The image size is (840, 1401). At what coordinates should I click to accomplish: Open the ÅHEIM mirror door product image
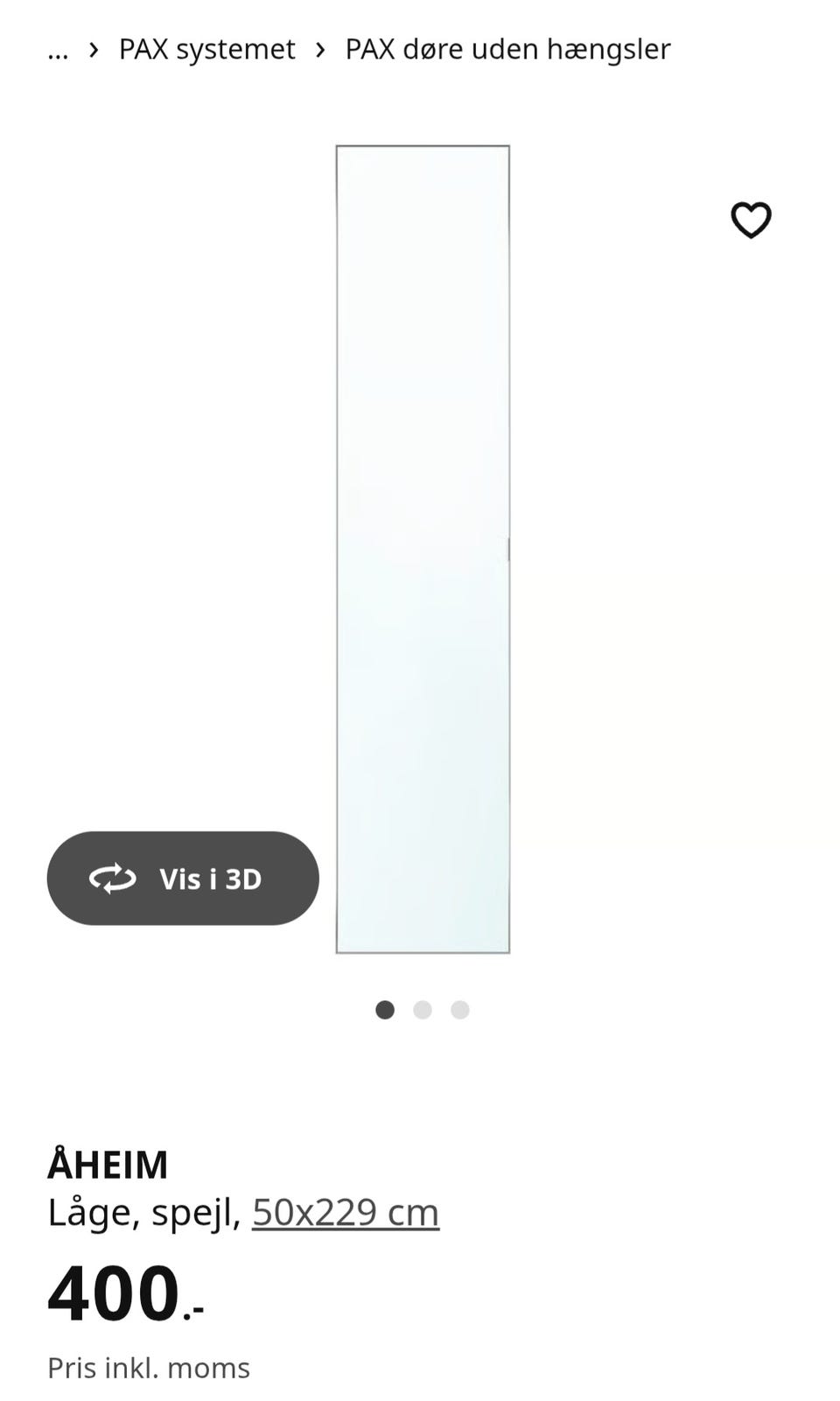coord(423,549)
